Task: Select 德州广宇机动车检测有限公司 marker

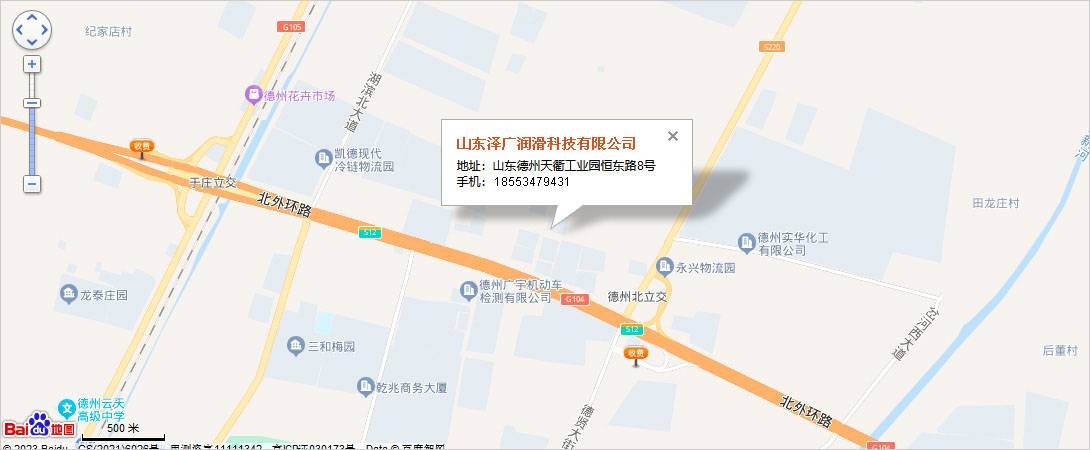Action: click(468, 290)
